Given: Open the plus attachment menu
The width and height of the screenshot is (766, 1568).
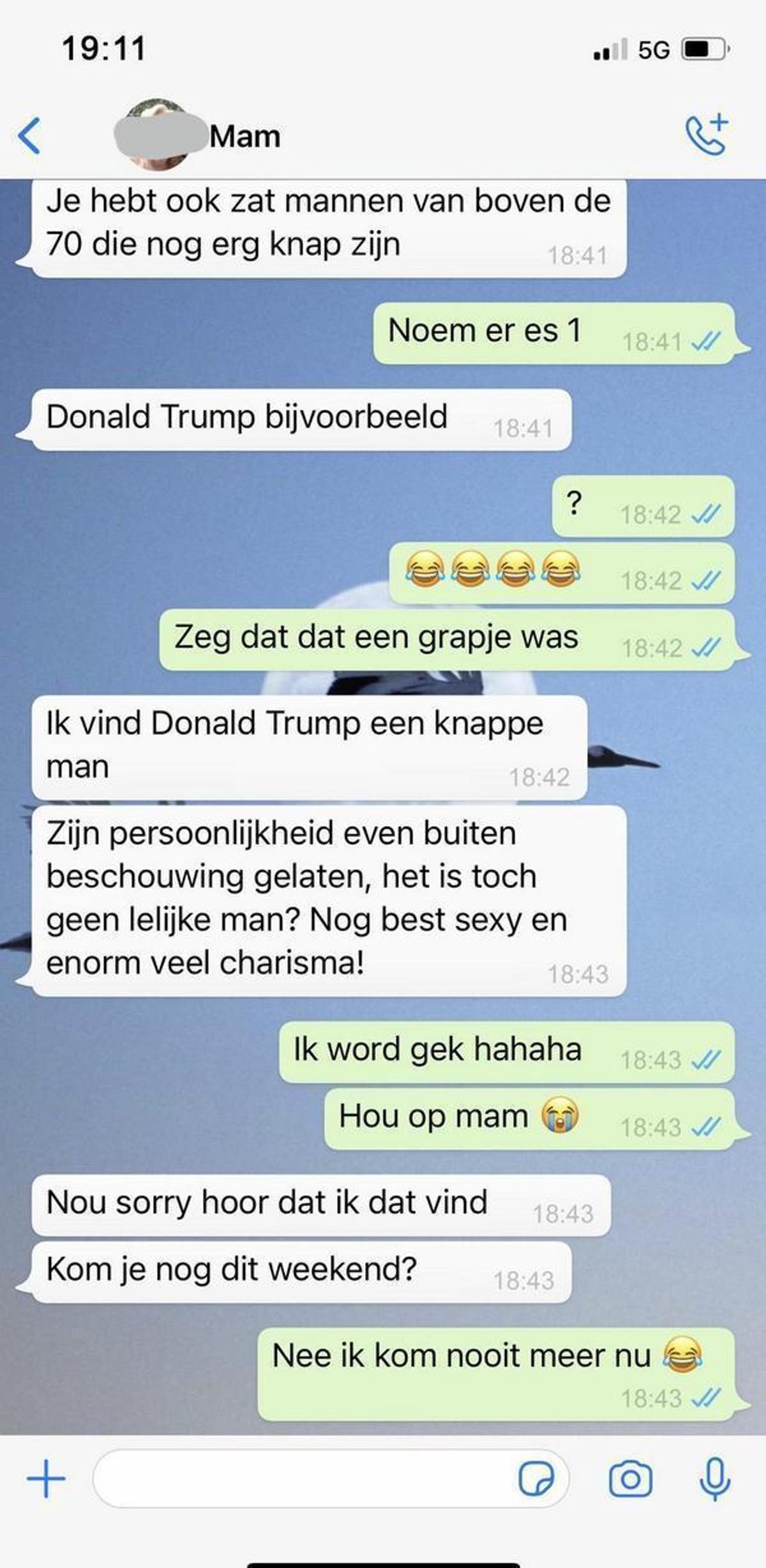Looking at the screenshot, I should pyautogui.click(x=46, y=1479).
